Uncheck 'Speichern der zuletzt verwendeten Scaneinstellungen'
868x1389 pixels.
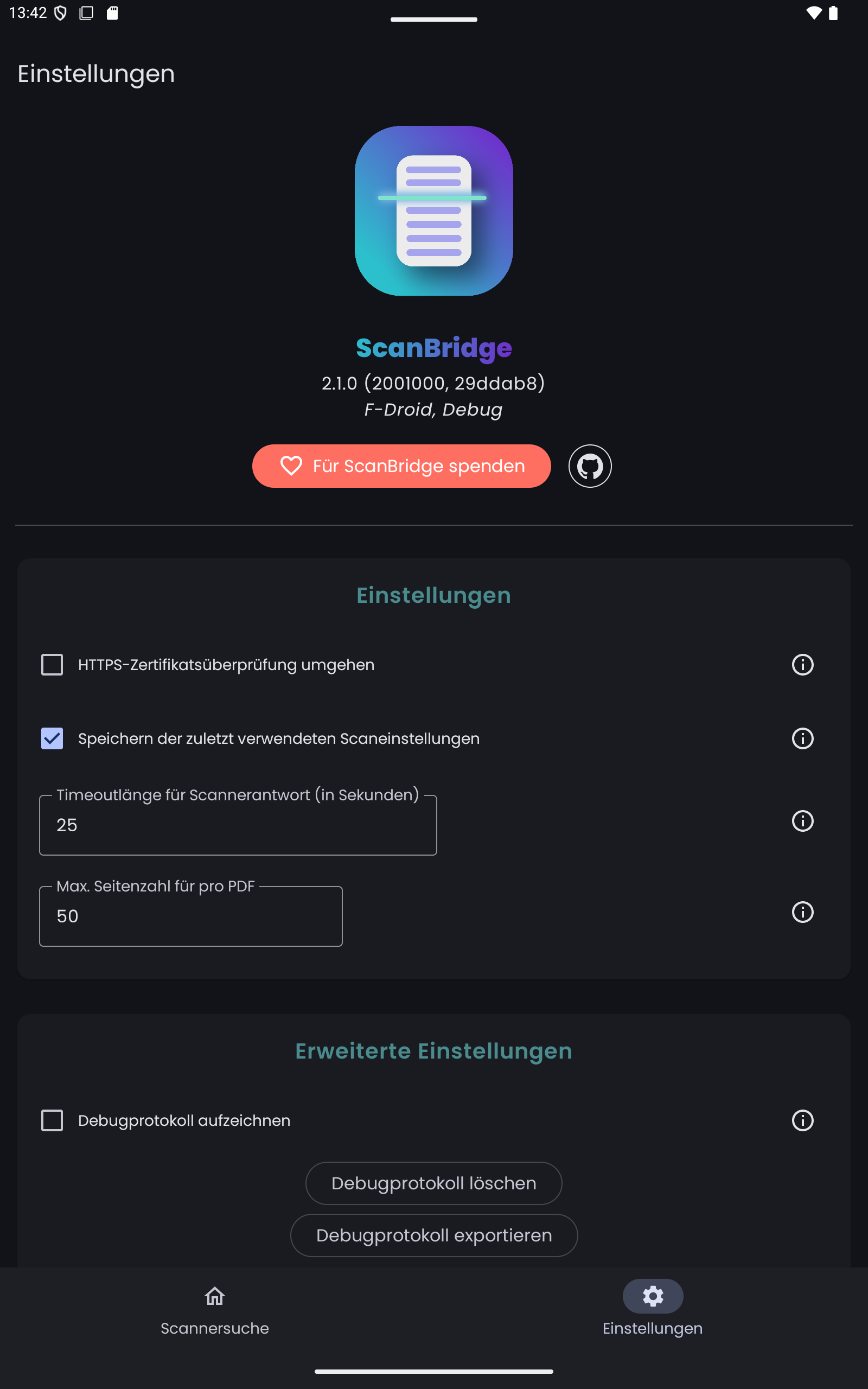click(52, 738)
